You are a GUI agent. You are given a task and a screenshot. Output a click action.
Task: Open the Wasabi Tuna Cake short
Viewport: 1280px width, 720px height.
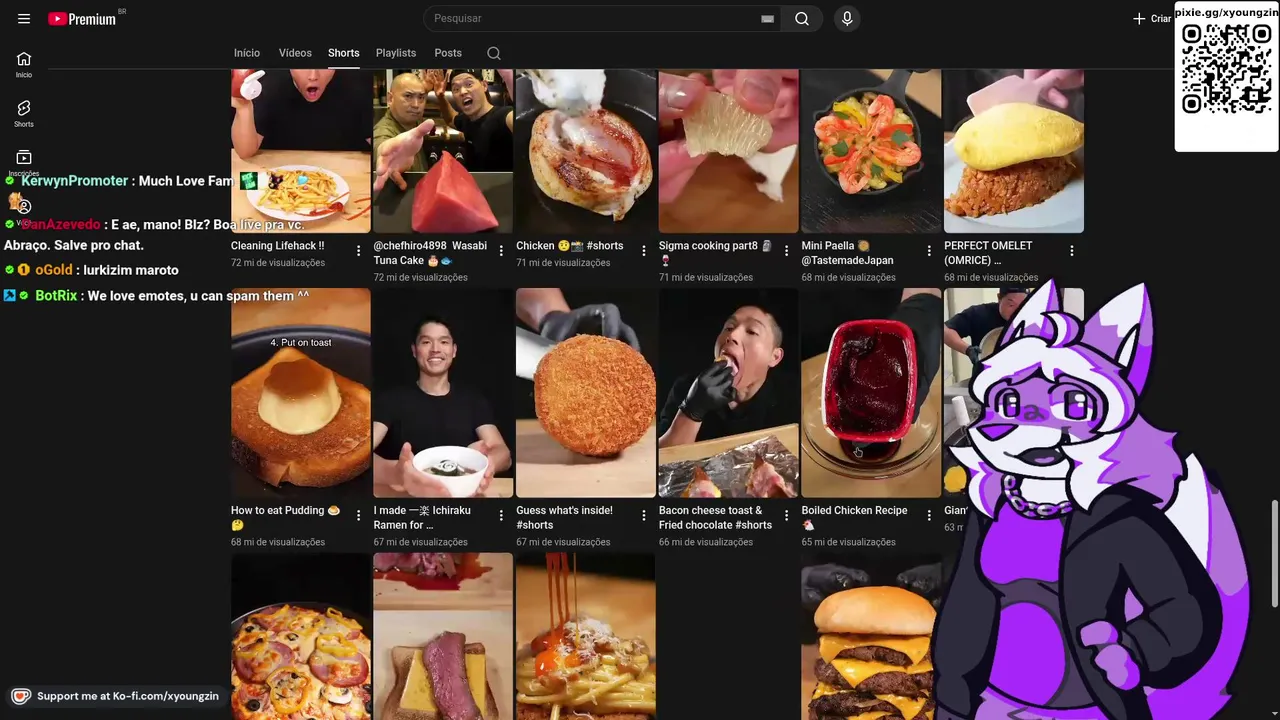pos(443,150)
